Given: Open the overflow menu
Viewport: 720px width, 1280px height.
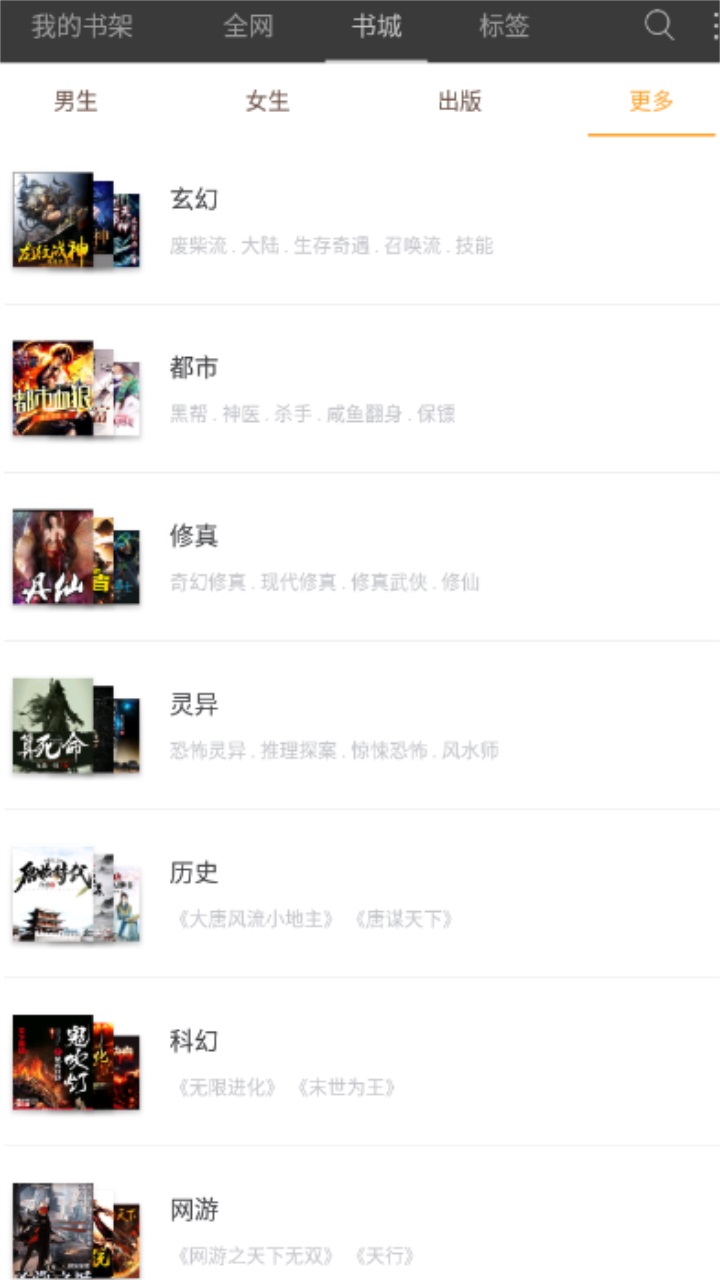Looking at the screenshot, I should pos(714,26).
